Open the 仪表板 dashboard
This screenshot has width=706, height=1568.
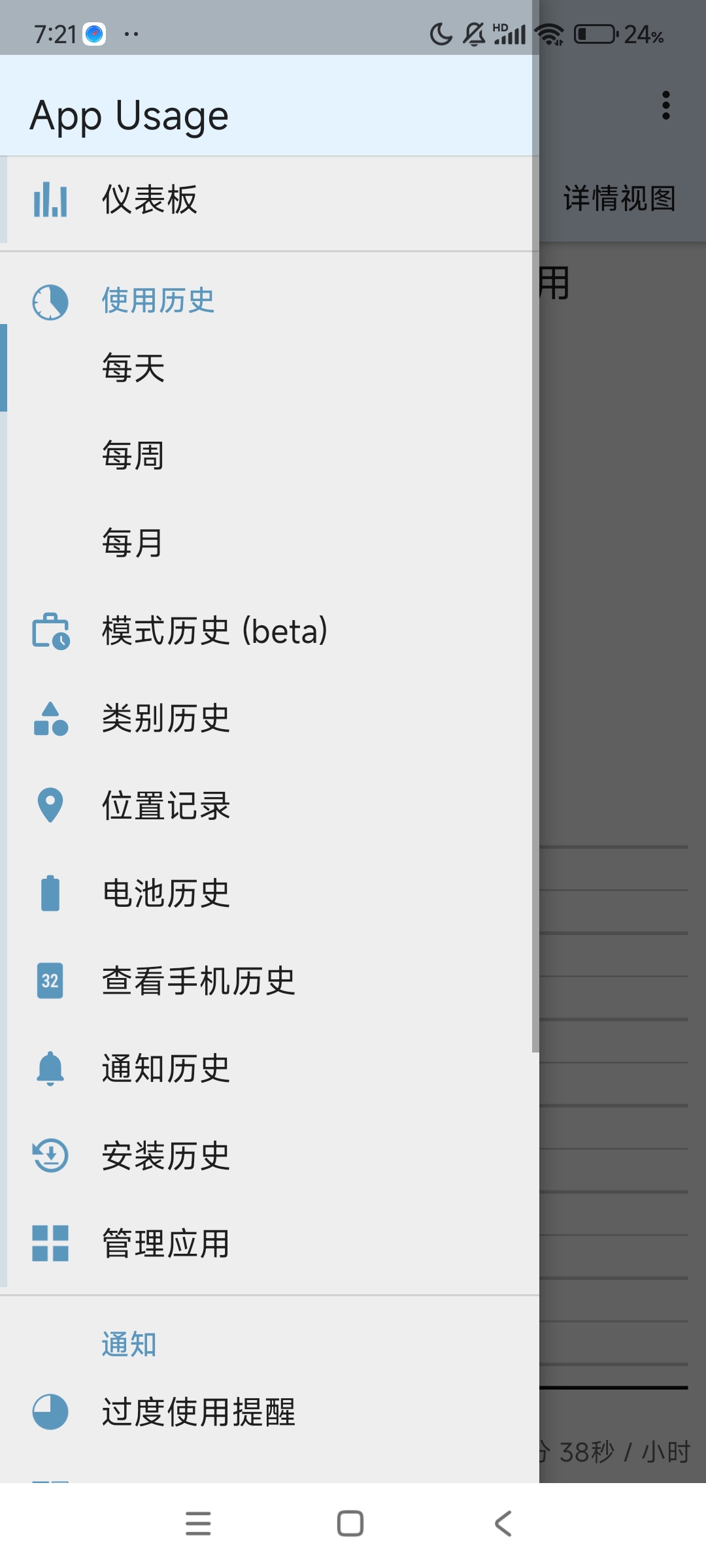(149, 200)
